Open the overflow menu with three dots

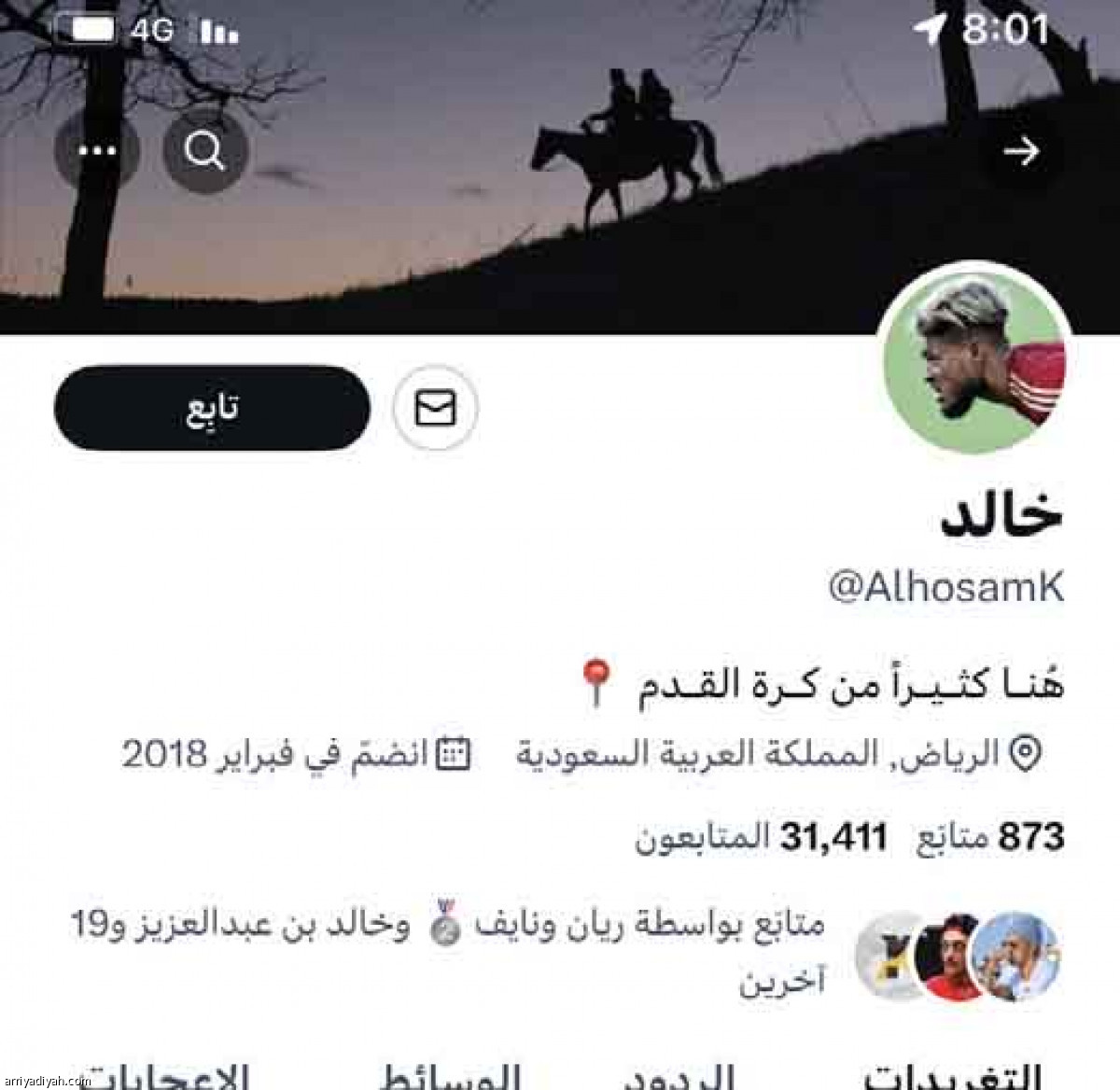(x=97, y=151)
